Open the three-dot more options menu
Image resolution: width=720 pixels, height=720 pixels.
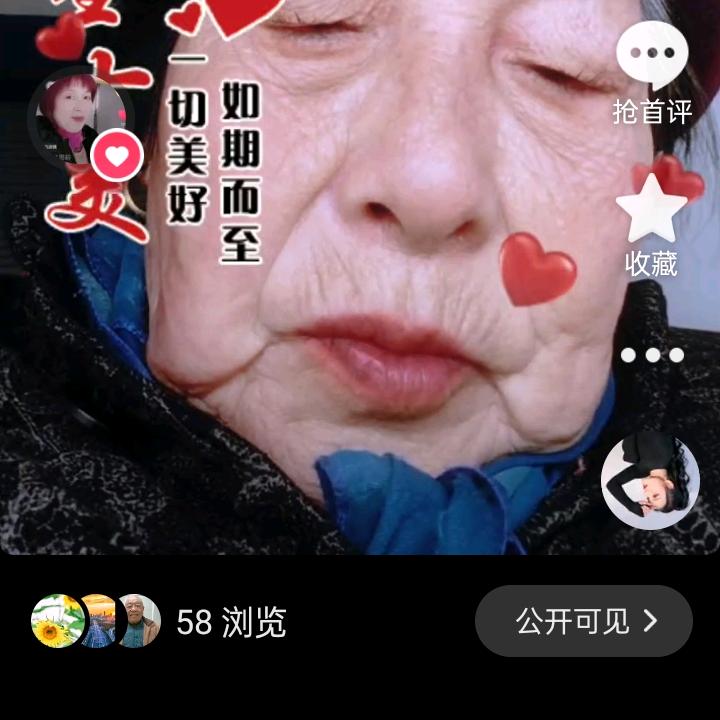tap(652, 355)
